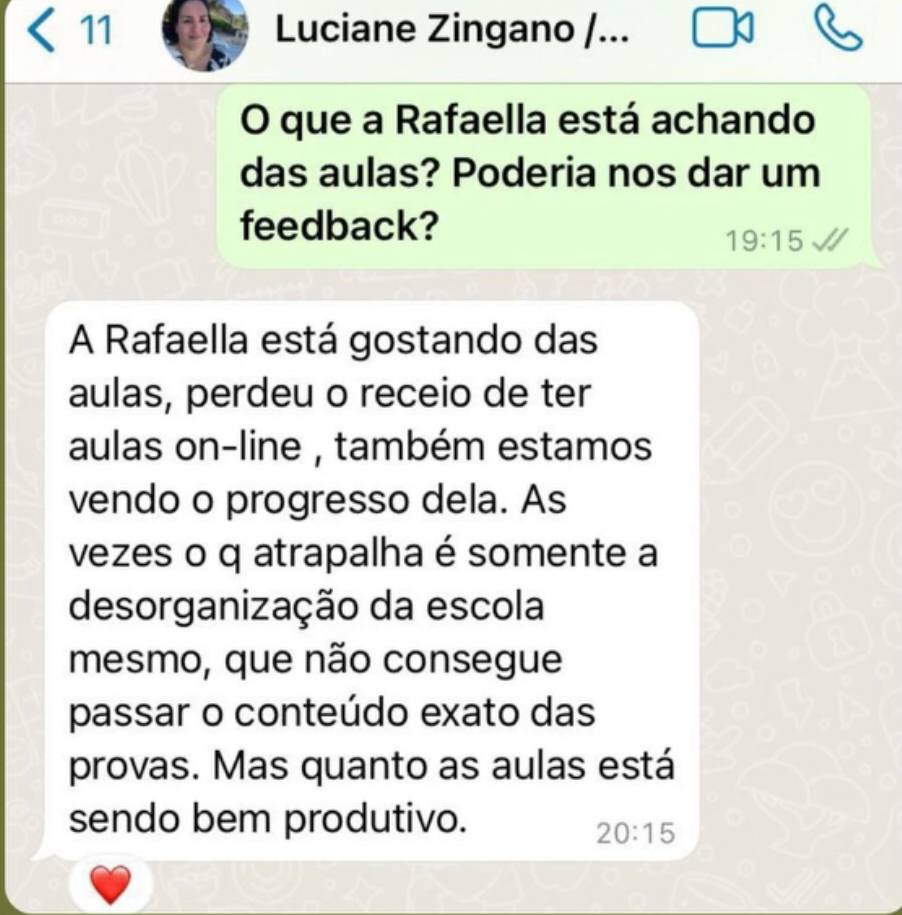Start a voice call with Luciane
Viewport: 902px width, 915px height.
pos(837,29)
